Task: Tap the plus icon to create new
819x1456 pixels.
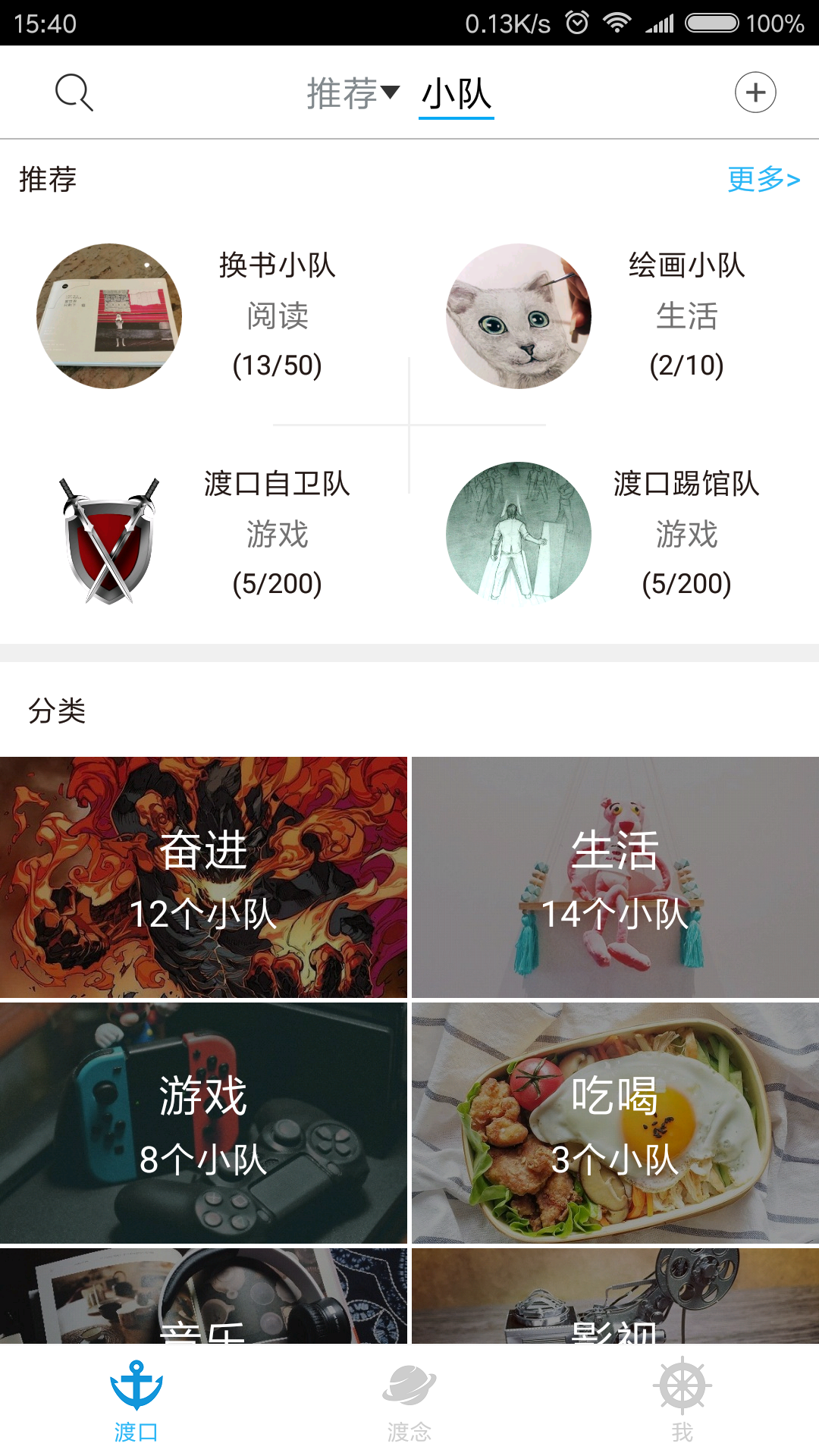Action: pos(755,92)
